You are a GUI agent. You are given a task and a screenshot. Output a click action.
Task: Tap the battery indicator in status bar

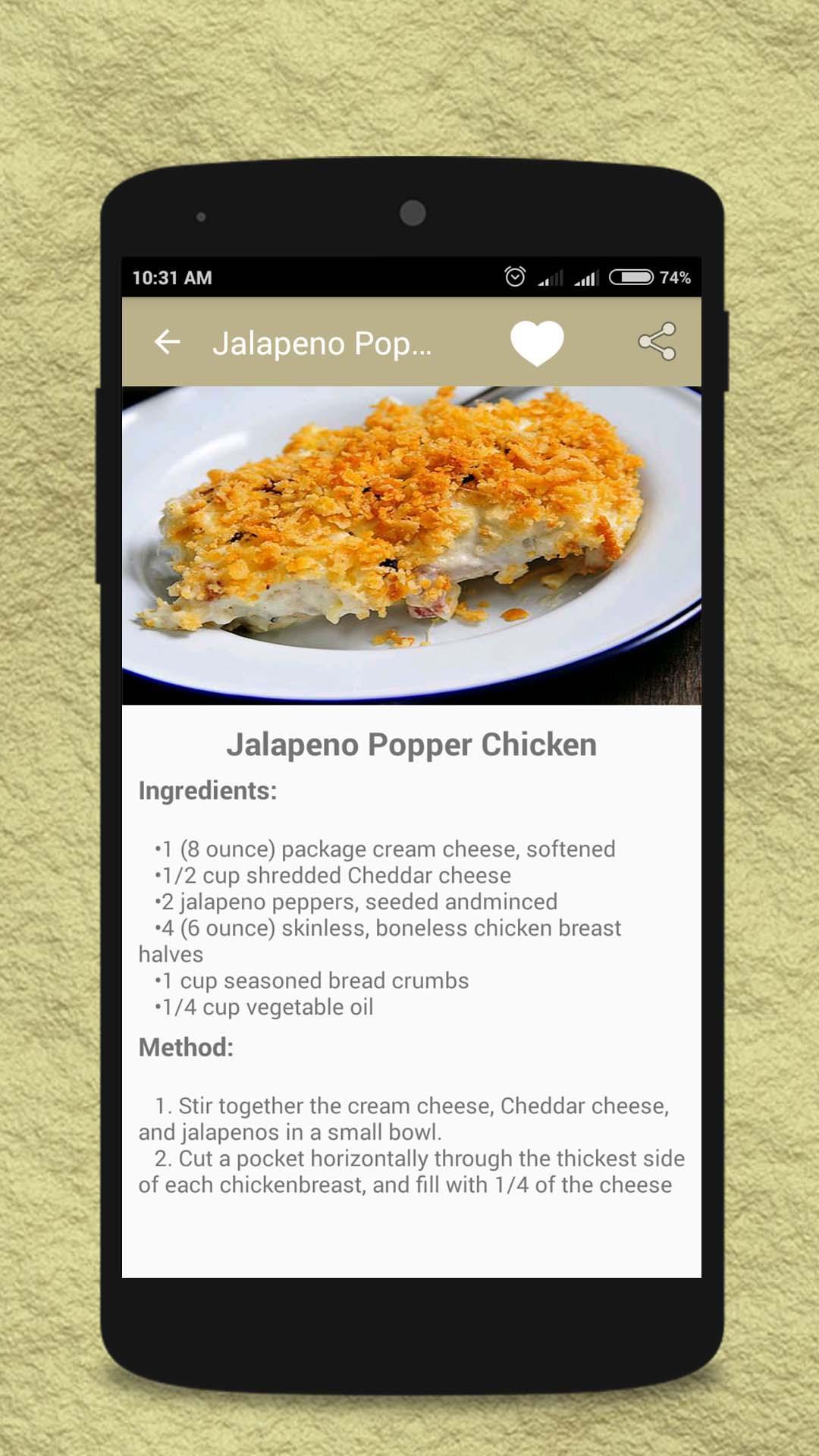630,278
